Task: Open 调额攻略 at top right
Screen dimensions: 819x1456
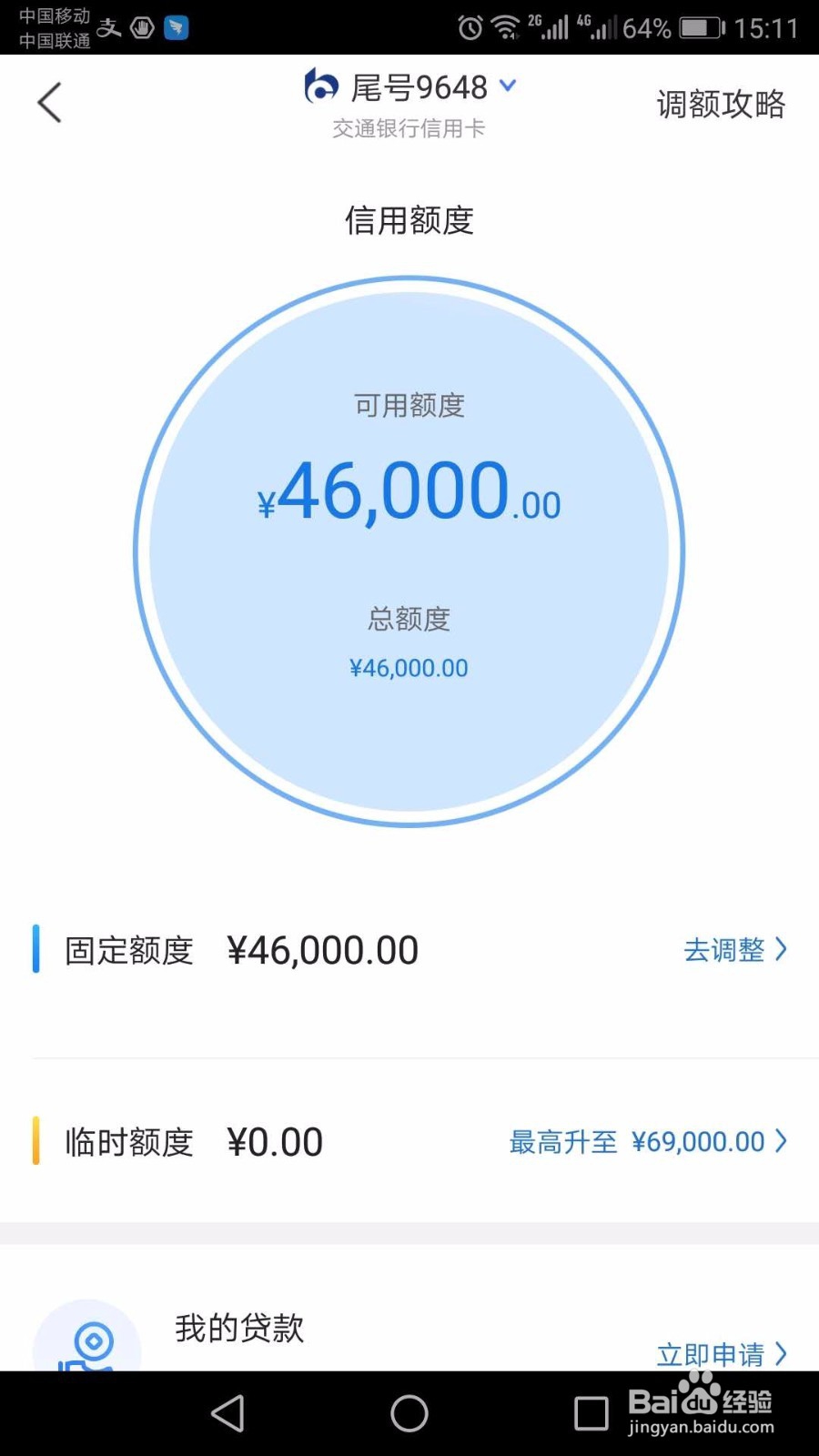Action: (720, 104)
